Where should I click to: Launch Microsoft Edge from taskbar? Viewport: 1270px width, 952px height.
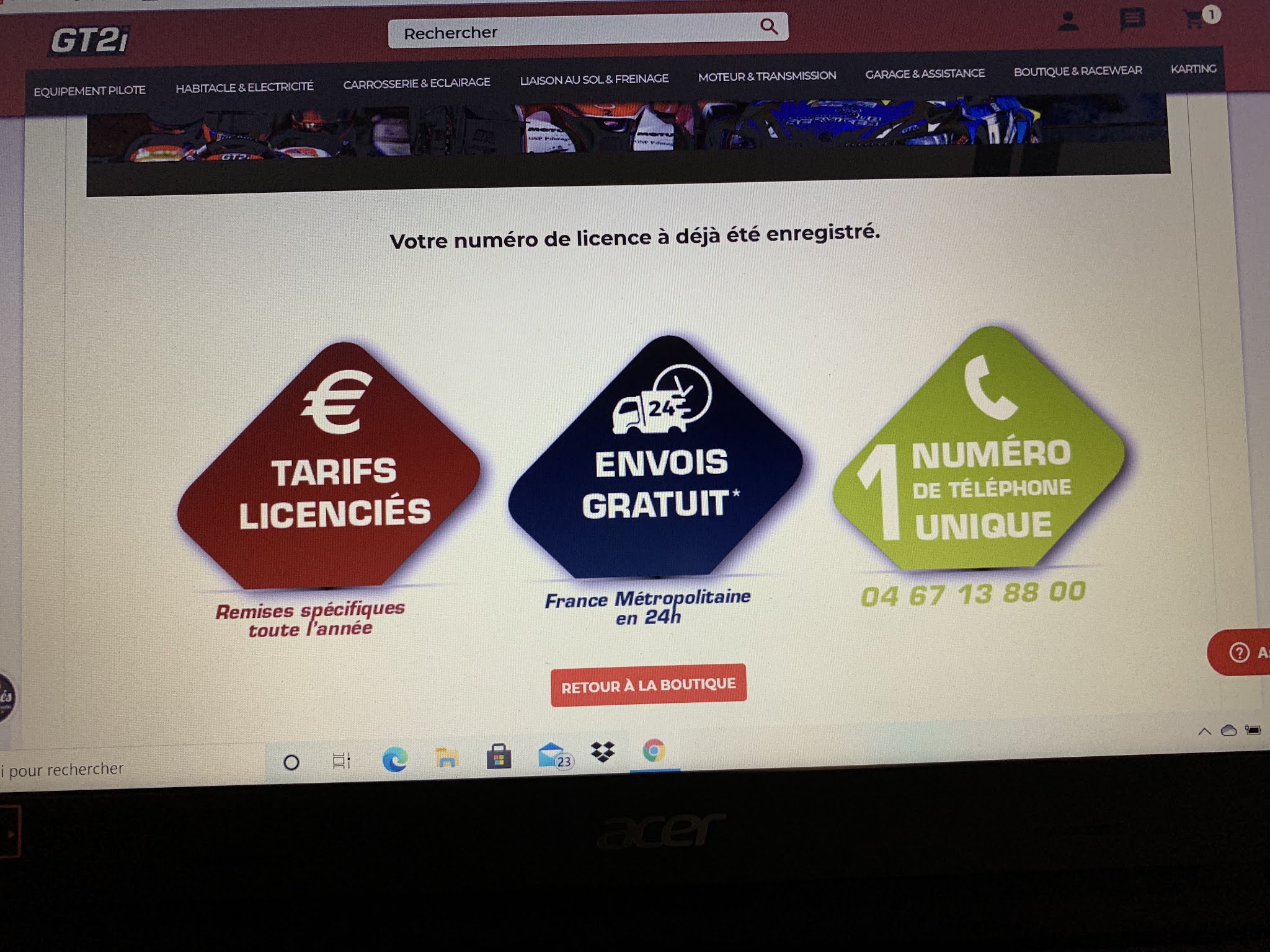[394, 759]
